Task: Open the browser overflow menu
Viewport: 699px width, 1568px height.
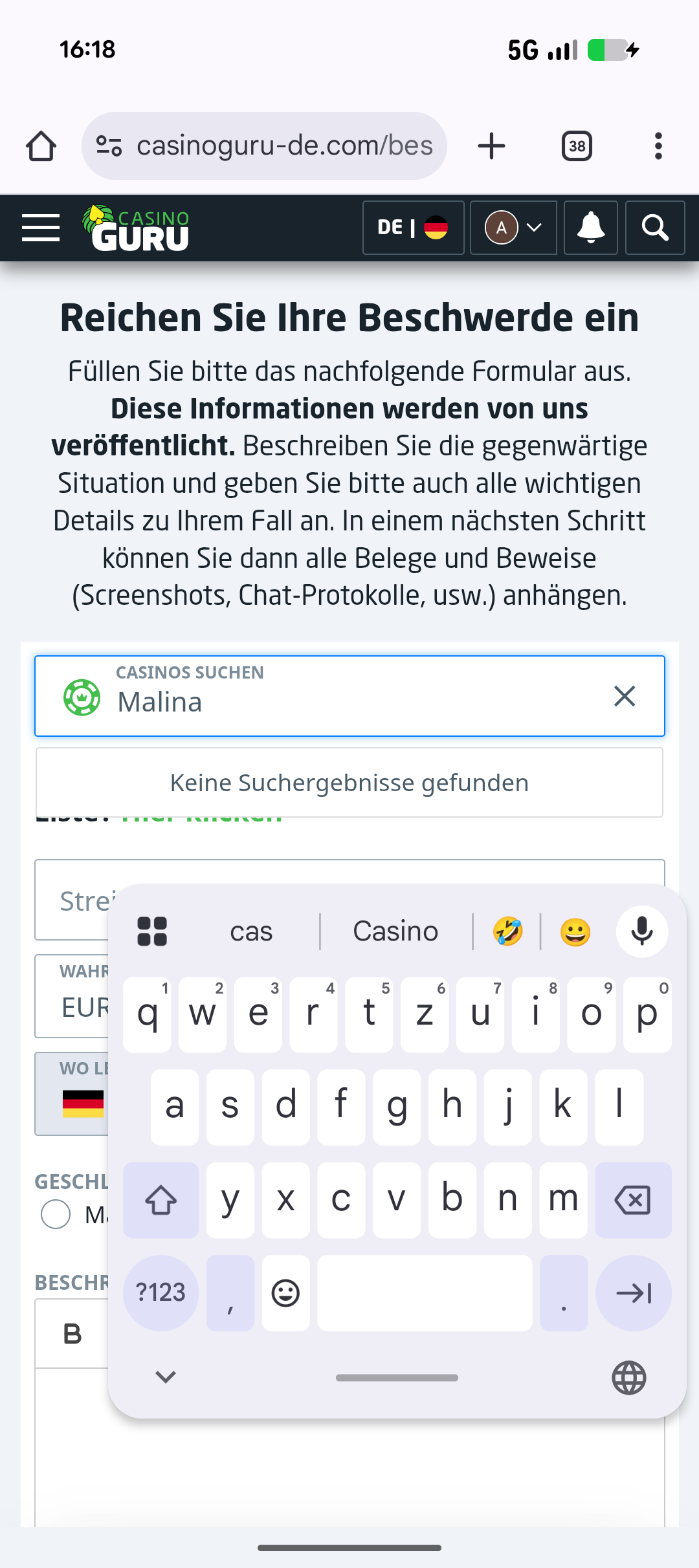Action: (658, 146)
